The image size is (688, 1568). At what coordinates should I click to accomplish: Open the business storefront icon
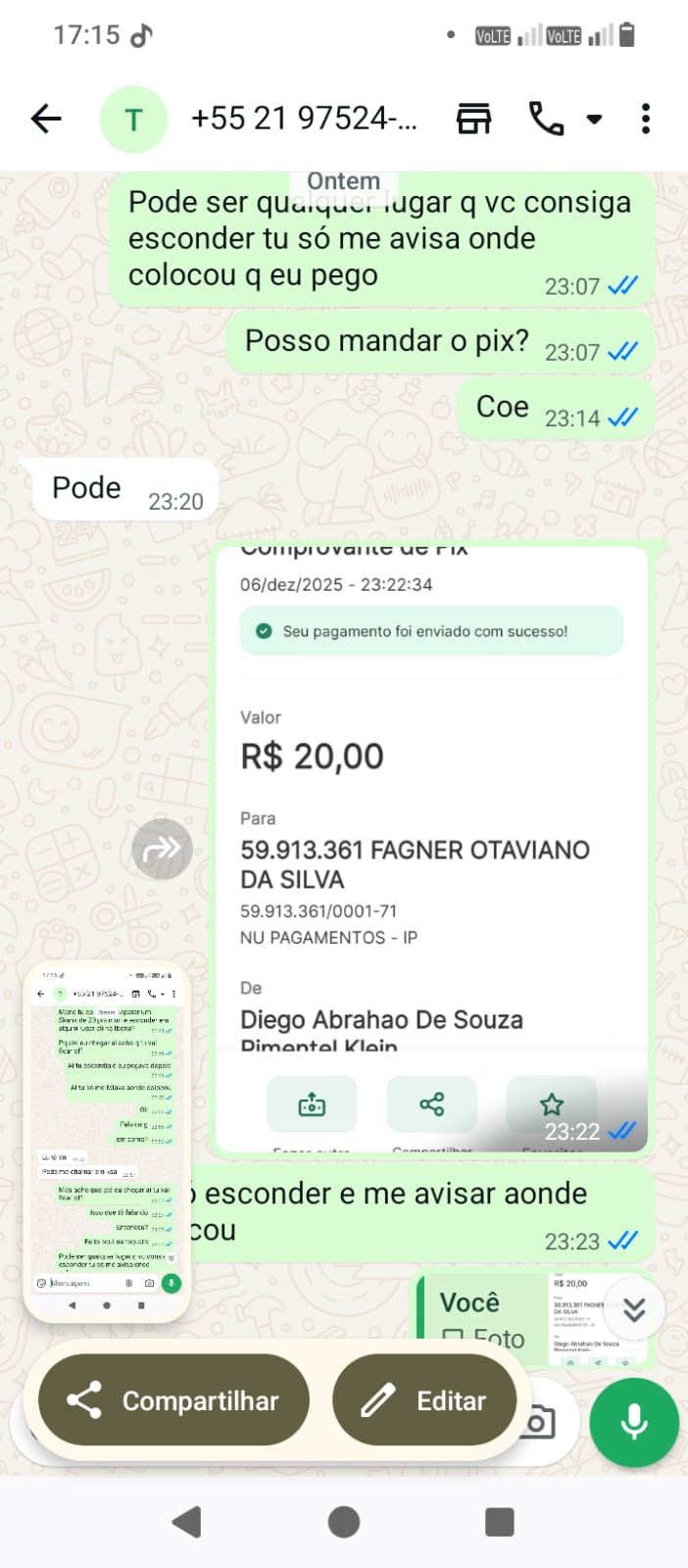[x=473, y=120]
